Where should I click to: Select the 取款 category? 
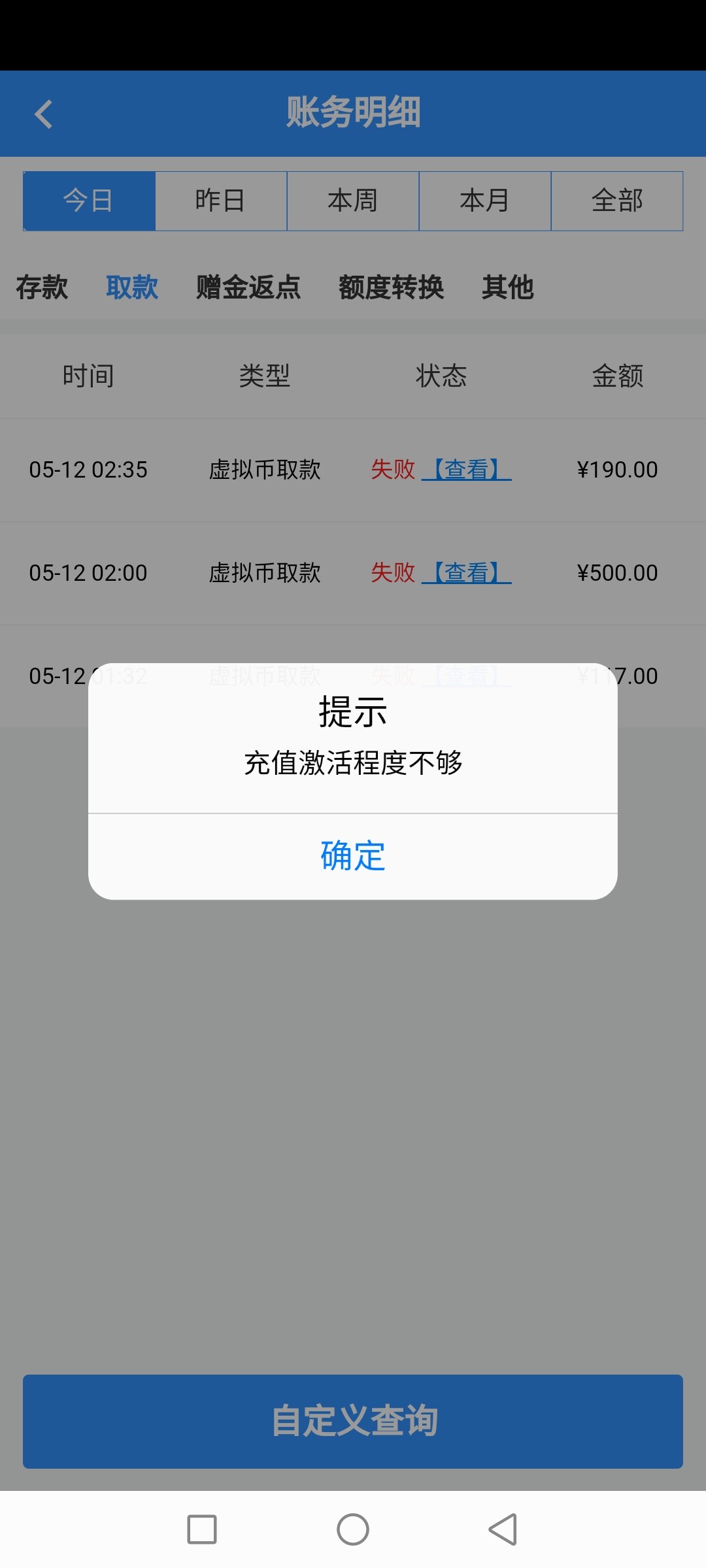(131, 287)
